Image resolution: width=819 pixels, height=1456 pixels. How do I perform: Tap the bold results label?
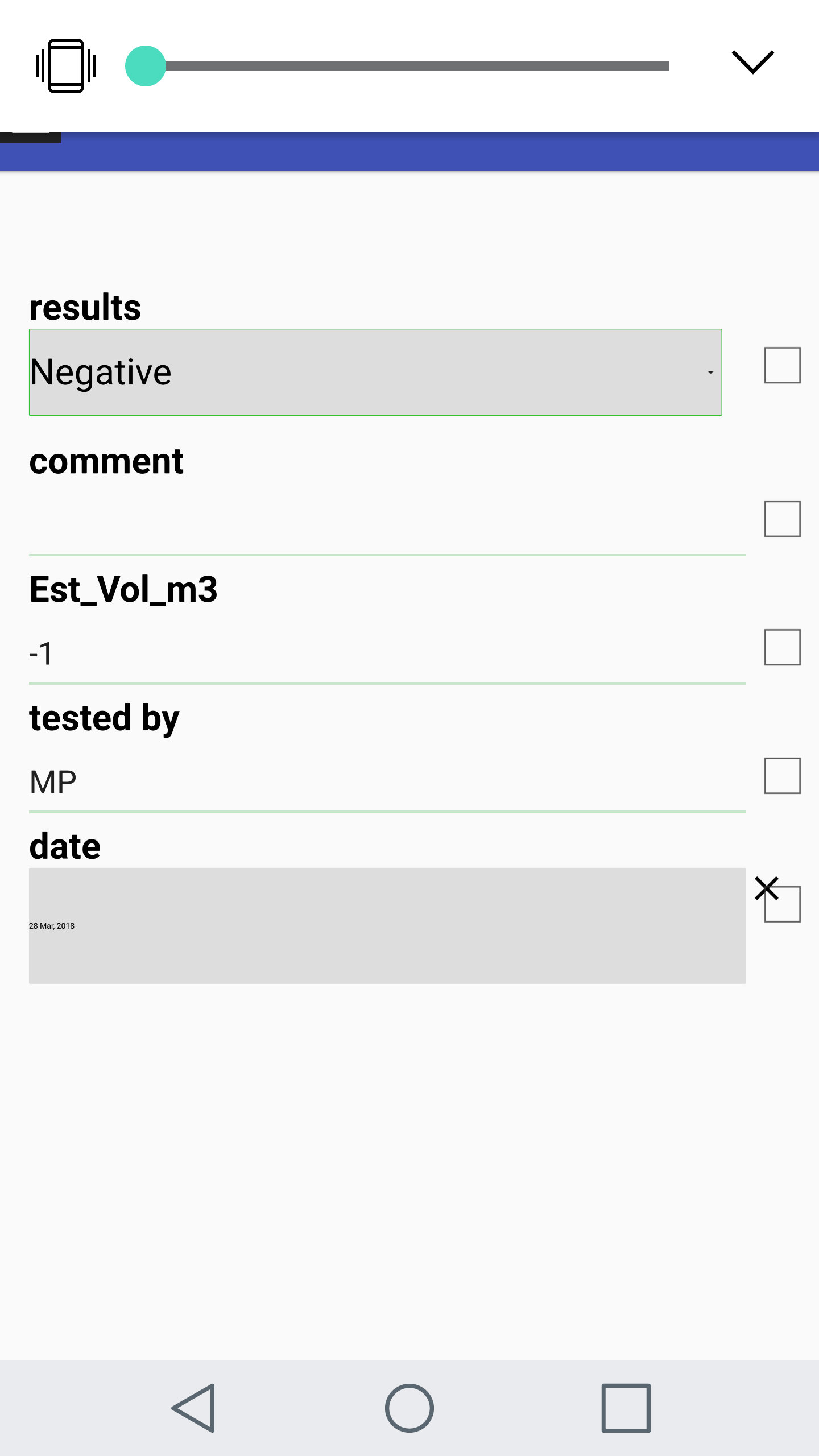coord(85,307)
